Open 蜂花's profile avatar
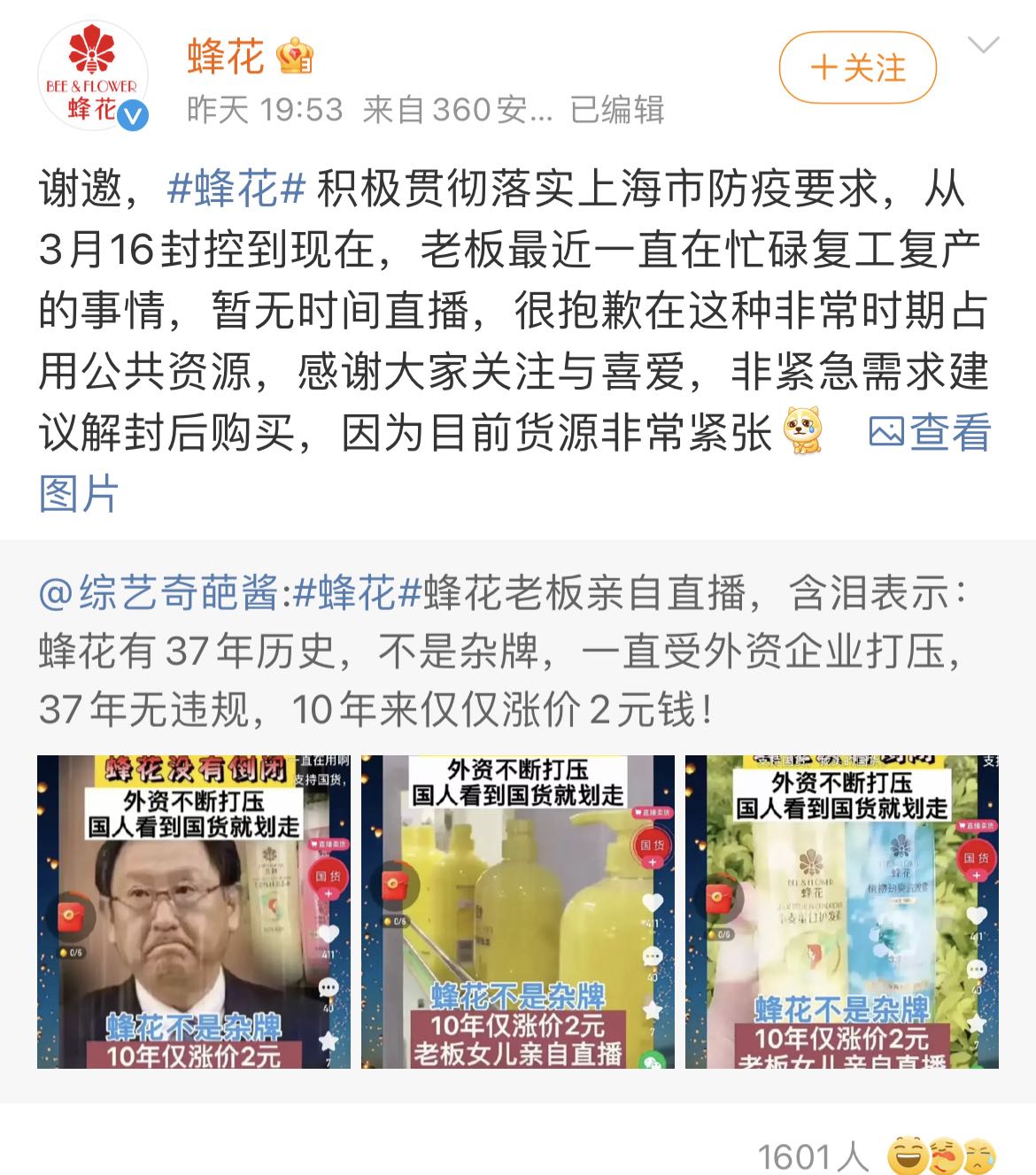The width and height of the screenshot is (1036, 1175). [92, 76]
